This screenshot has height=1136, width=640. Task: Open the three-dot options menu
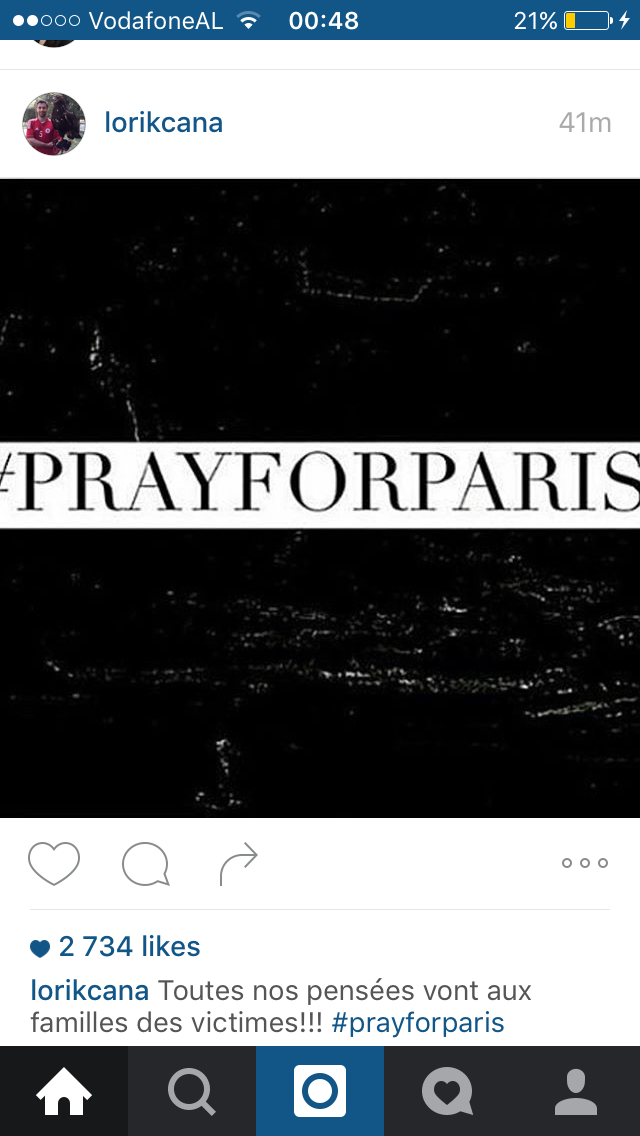click(584, 863)
